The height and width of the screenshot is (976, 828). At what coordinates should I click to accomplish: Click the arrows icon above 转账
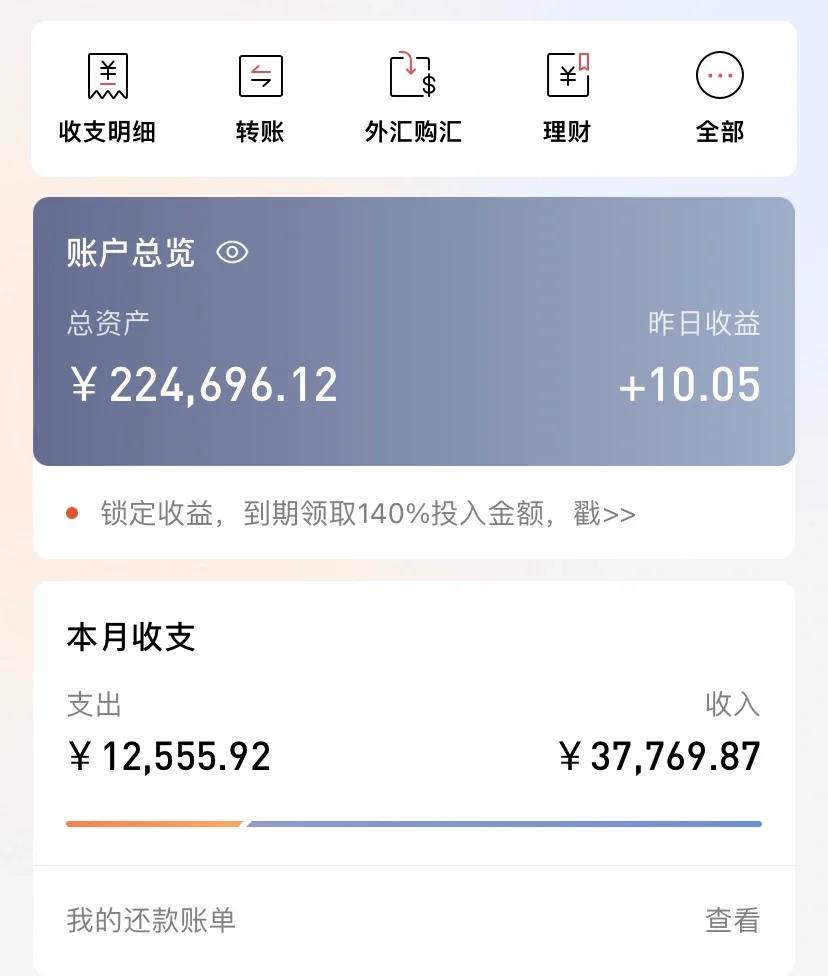click(x=259, y=74)
